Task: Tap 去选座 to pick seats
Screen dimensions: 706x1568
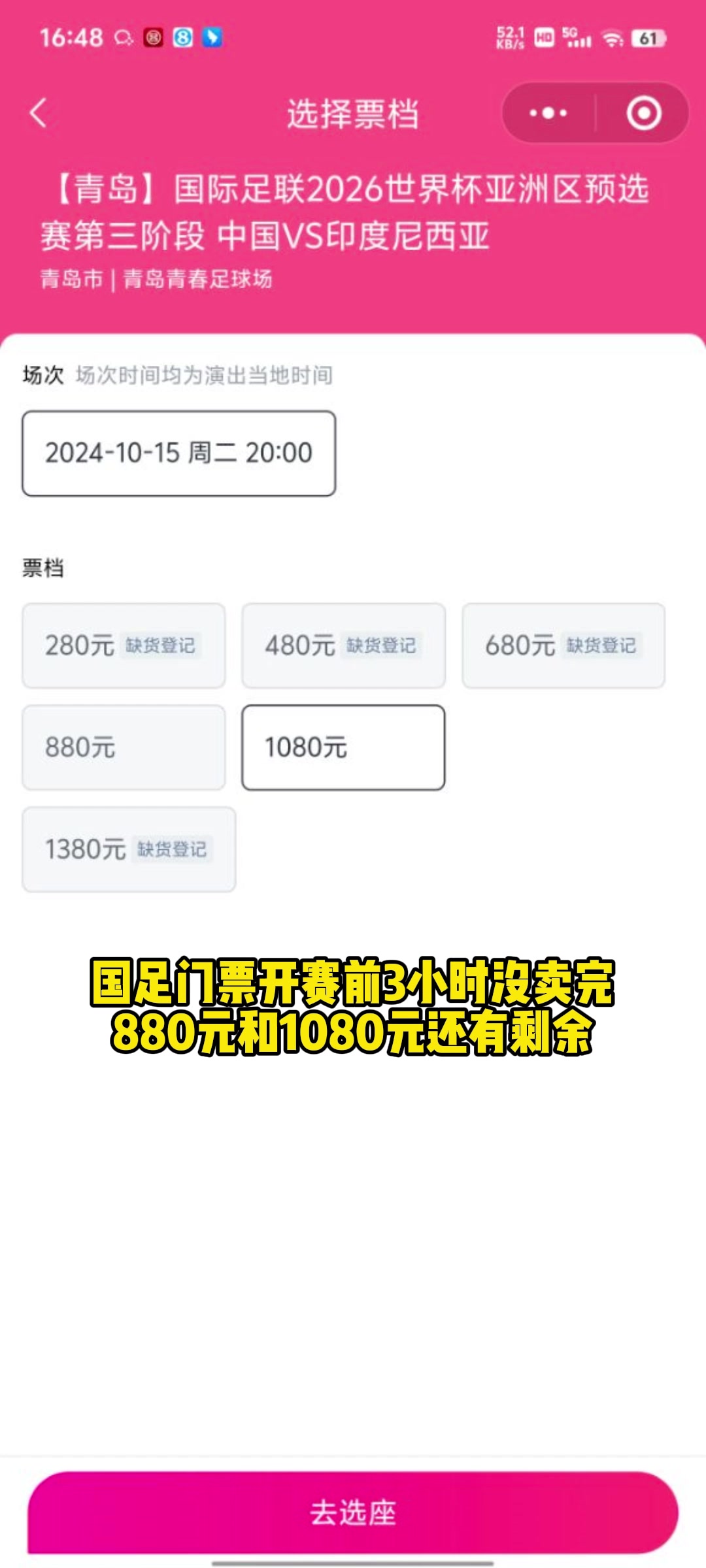Action: click(353, 1512)
